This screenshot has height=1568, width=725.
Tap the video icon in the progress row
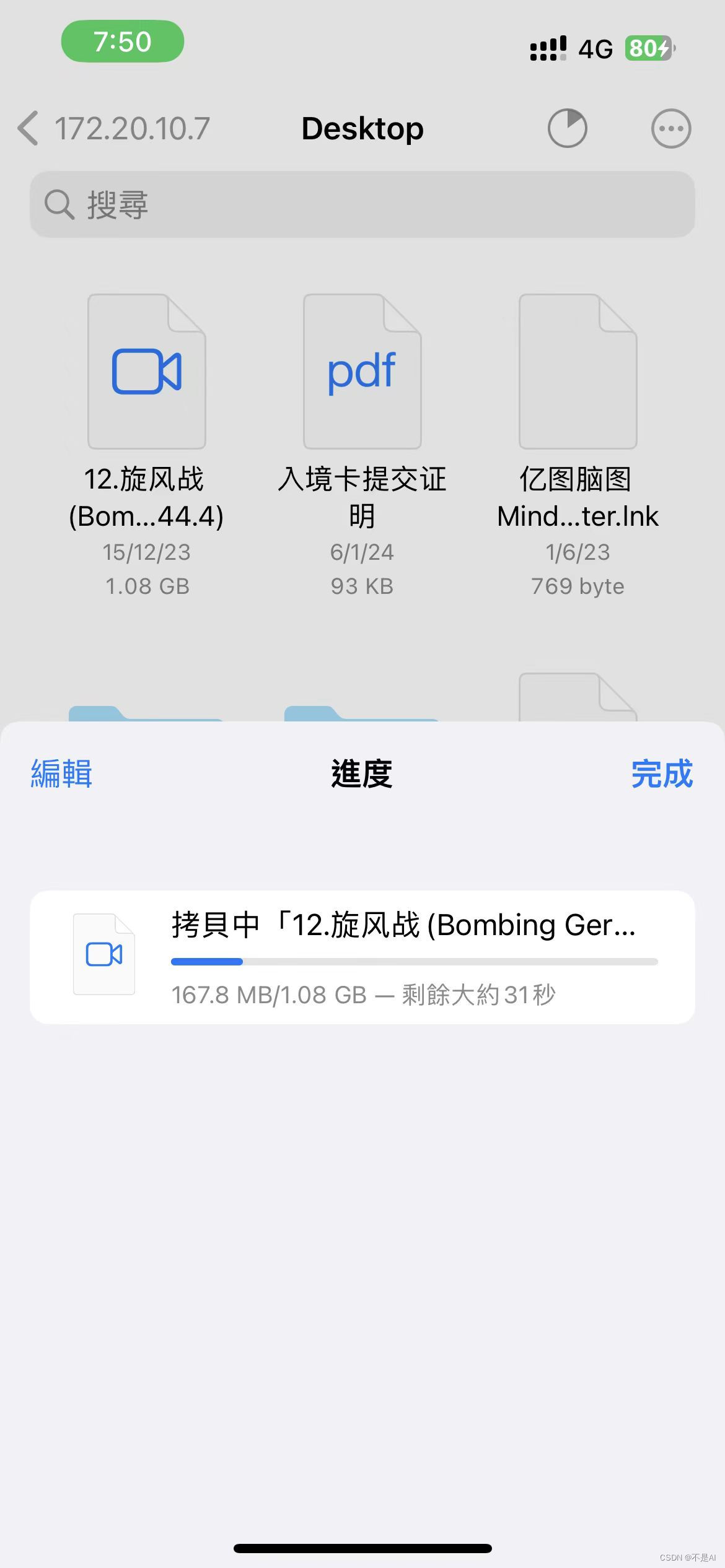(x=103, y=954)
